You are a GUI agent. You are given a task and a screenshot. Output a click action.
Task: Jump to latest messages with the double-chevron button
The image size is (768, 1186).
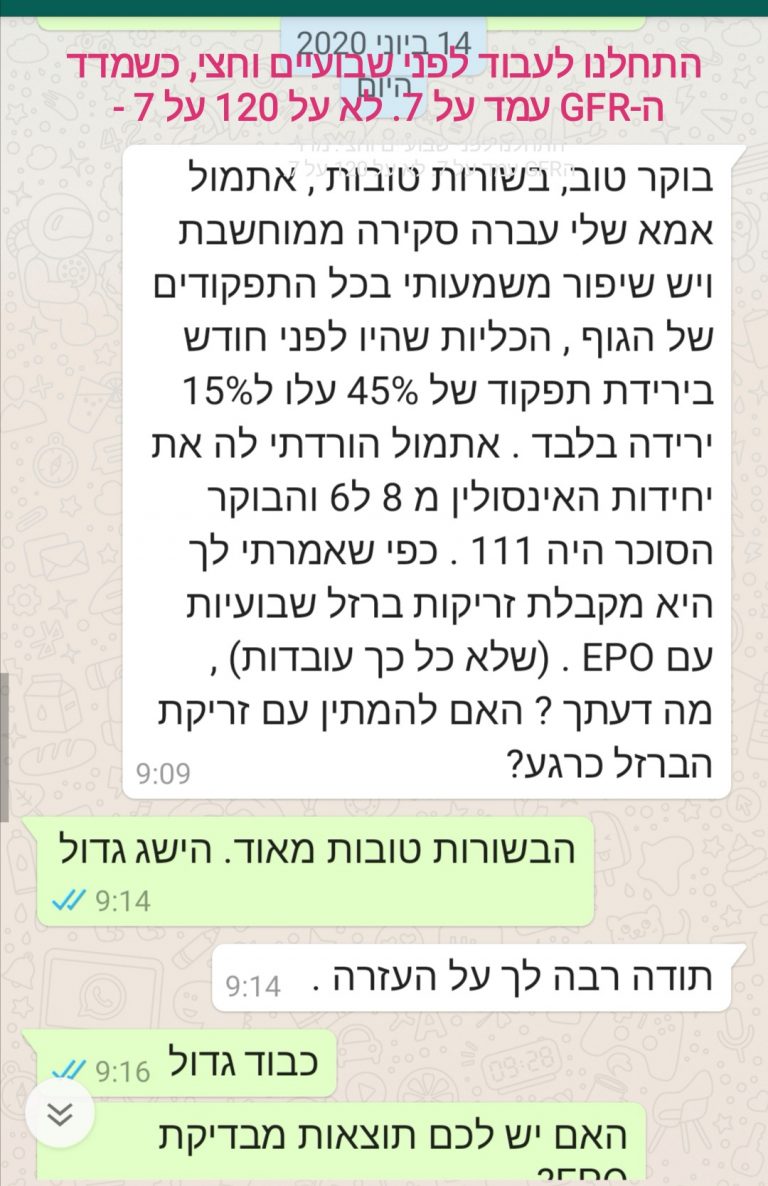[x=61, y=1113]
